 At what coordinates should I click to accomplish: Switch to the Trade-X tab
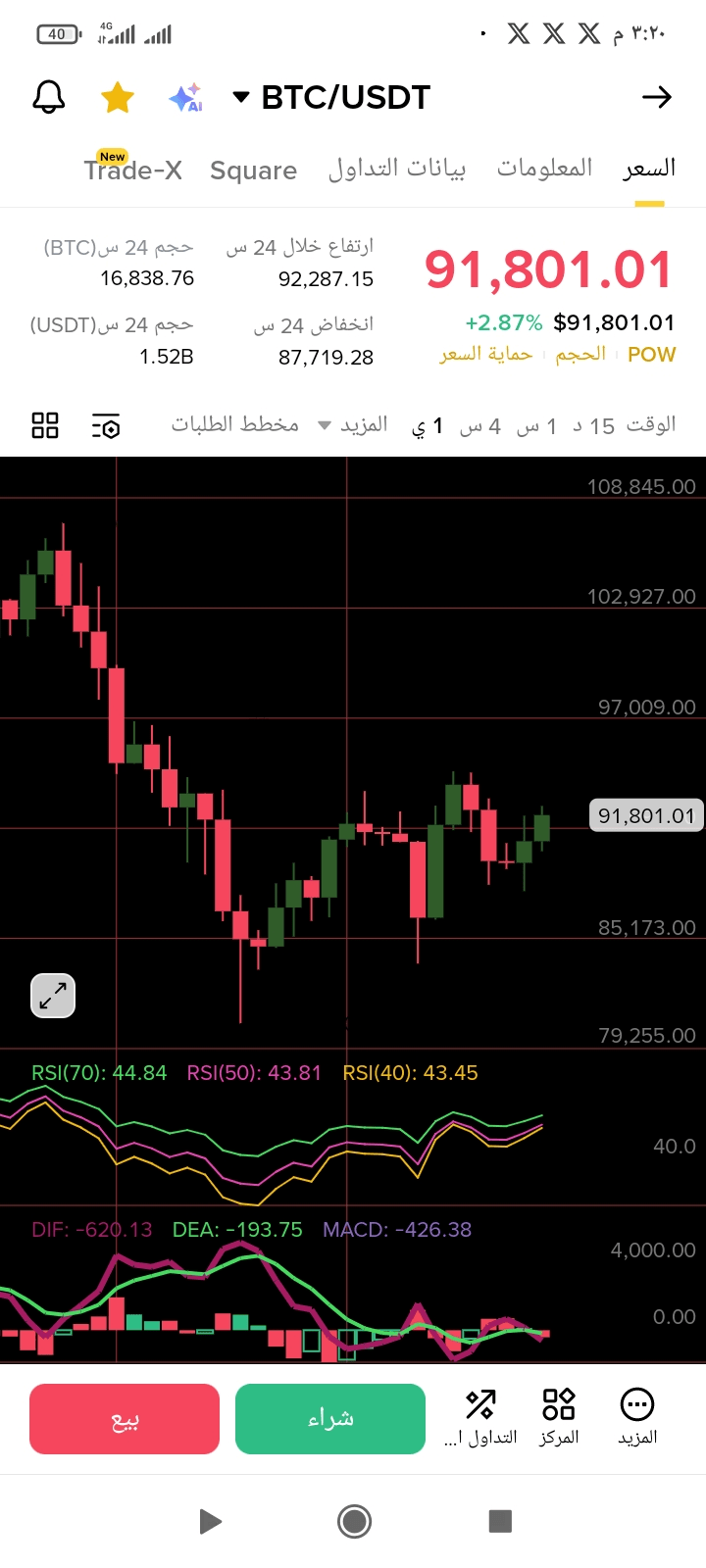click(x=133, y=169)
